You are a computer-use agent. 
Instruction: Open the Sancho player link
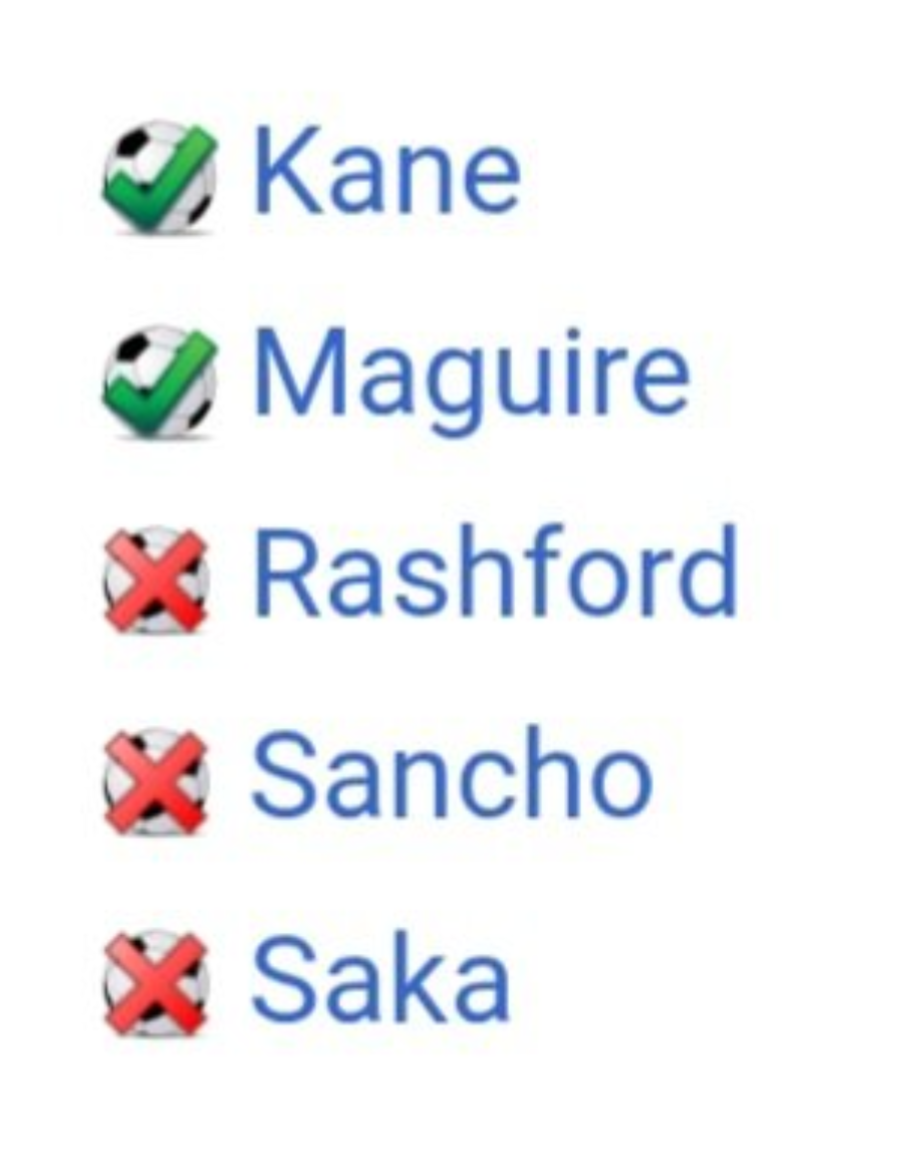coord(452,775)
